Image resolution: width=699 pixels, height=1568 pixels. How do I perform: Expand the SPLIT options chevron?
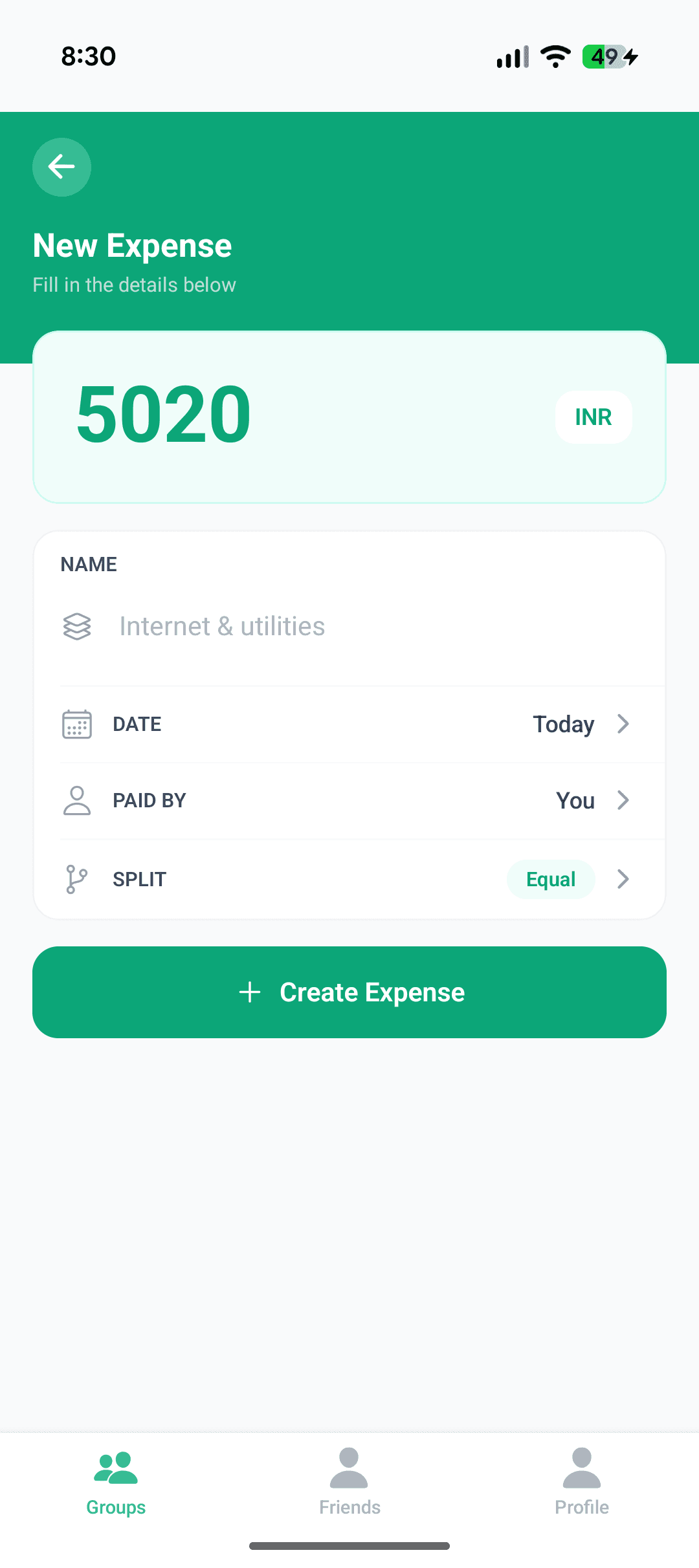click(623, 878)
